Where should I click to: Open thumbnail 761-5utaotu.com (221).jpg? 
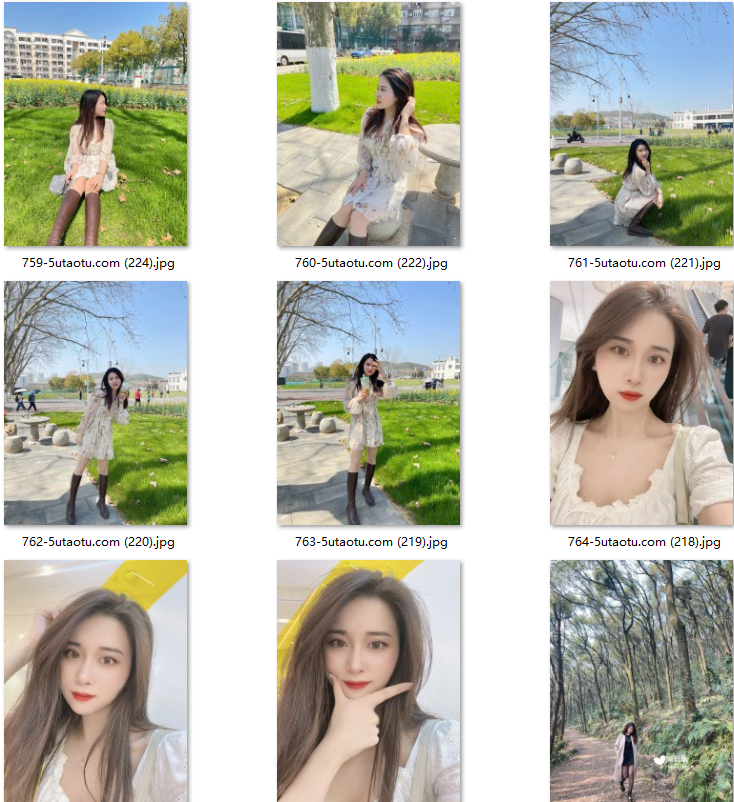tap(641, 124)
